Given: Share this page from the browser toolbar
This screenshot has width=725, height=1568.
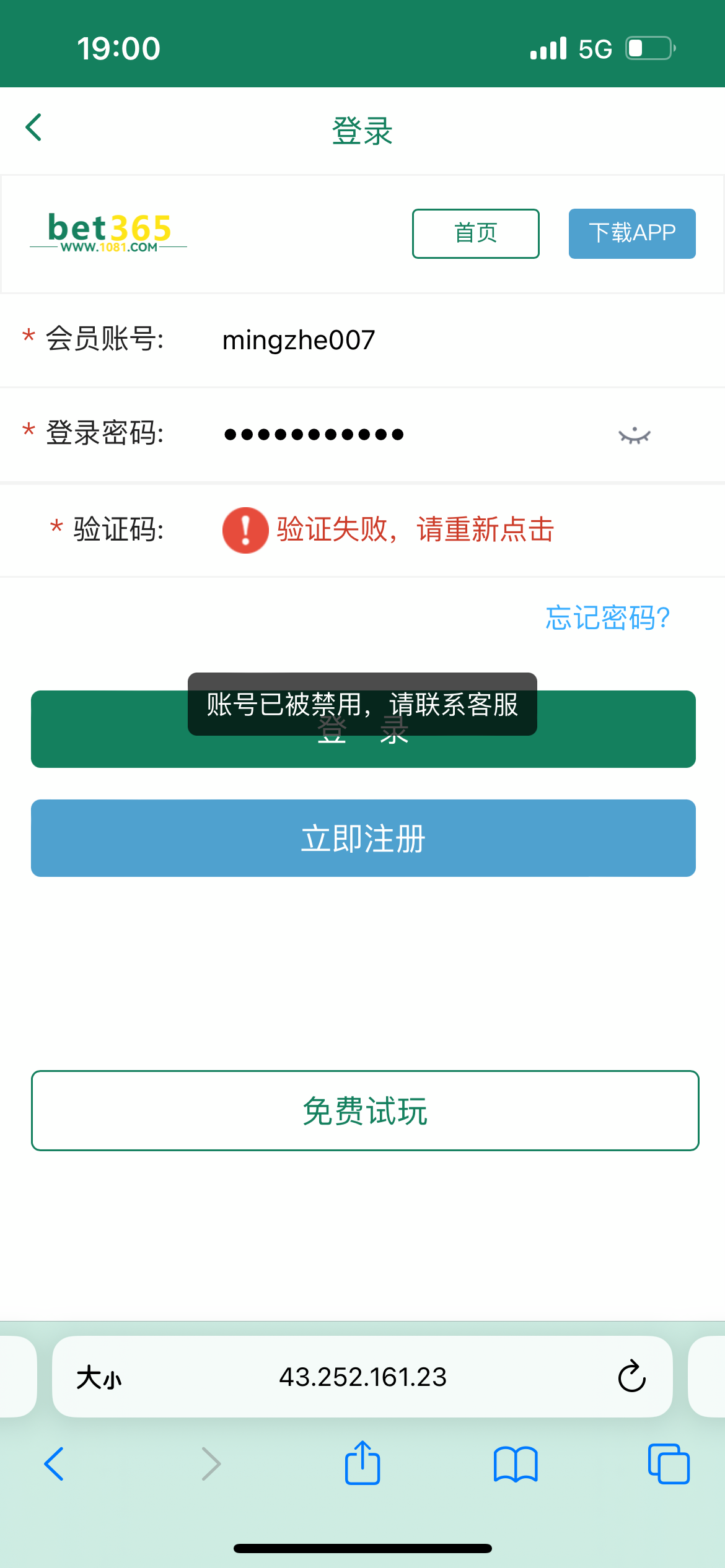Looking at the screenshot, I should (362, 1464).
